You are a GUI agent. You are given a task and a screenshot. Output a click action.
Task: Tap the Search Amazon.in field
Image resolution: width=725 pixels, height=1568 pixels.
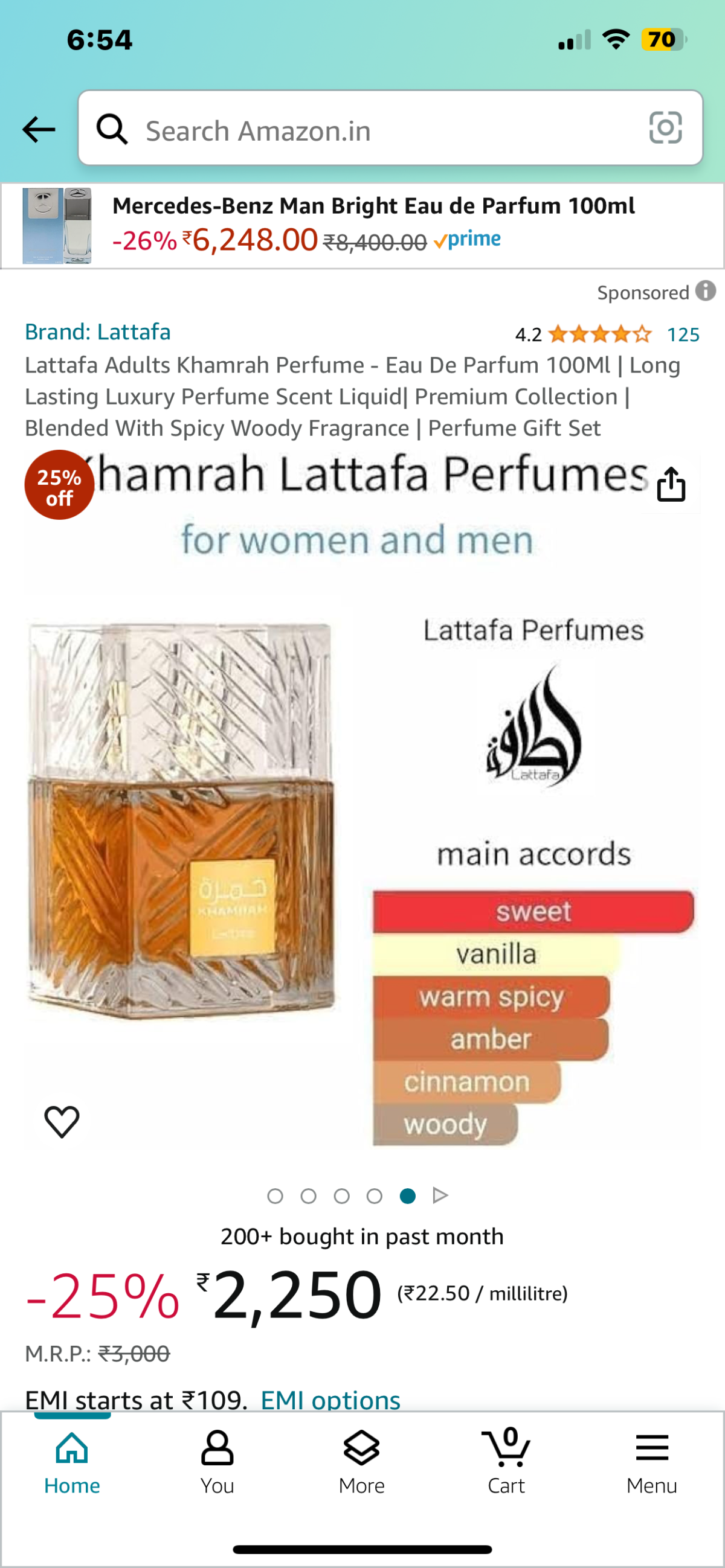[390, 129]
